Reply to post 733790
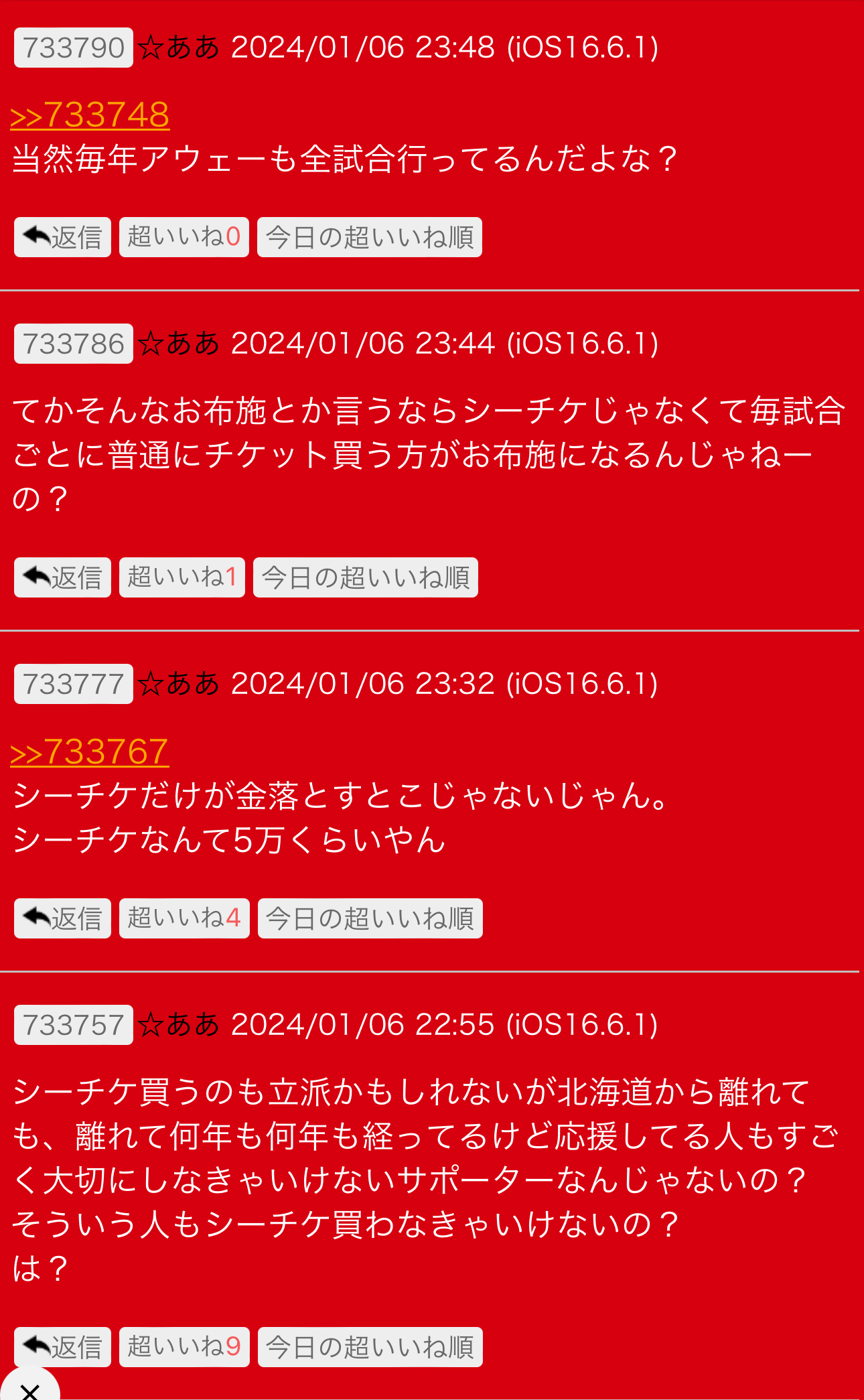Viewport: 864px width, 1400px height. (62, 237)
